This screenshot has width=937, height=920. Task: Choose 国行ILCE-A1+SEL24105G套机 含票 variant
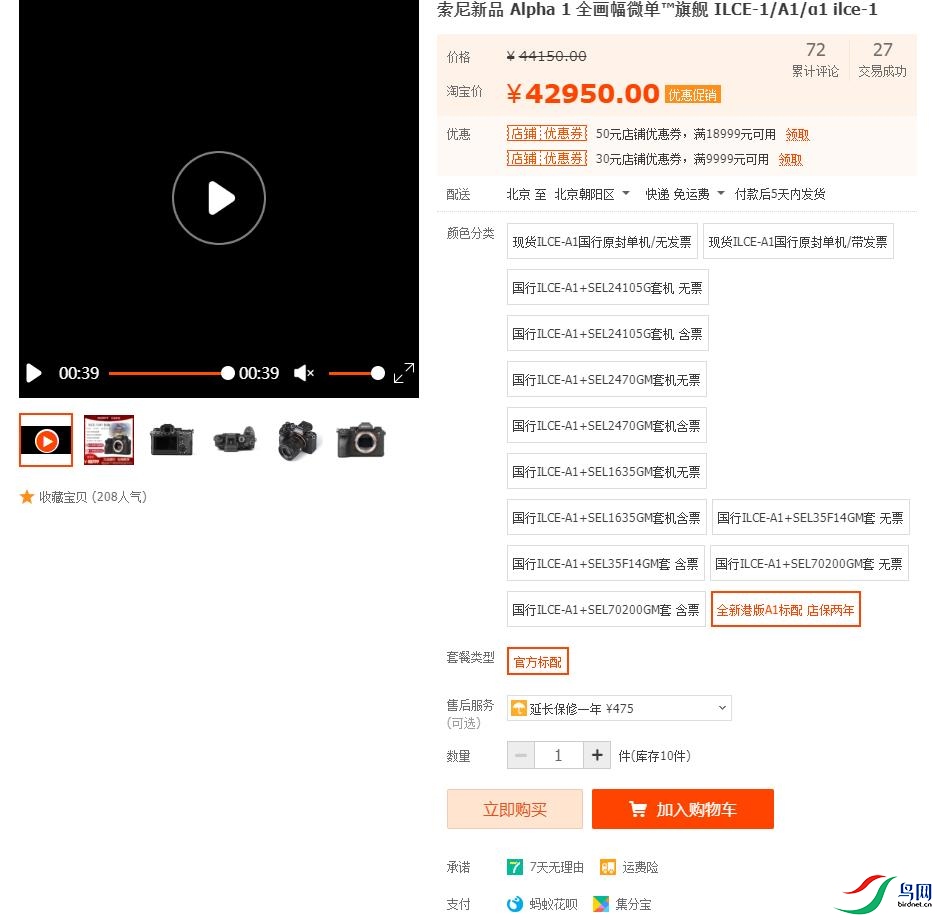[x=607, y=333]
